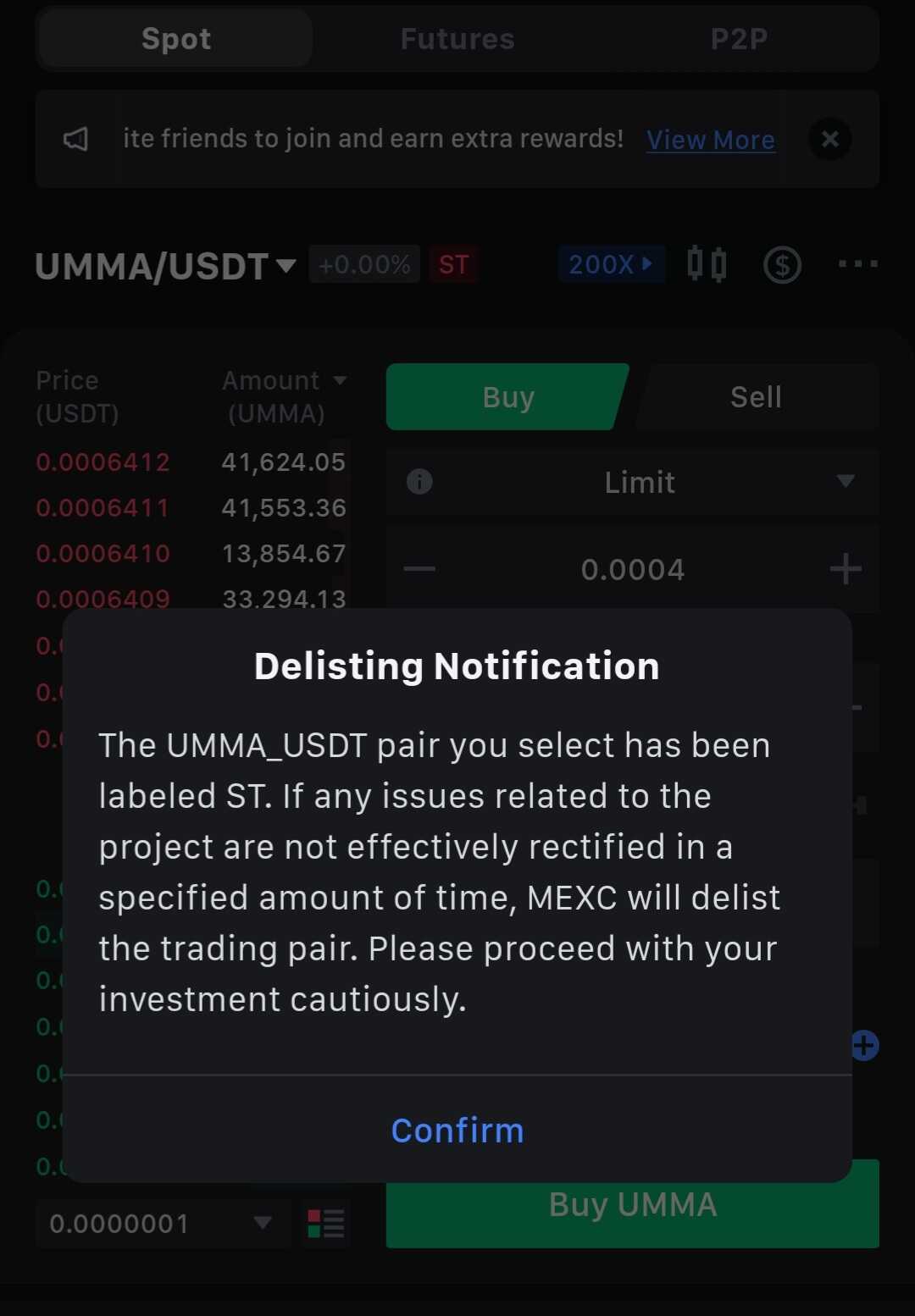915x1316 pixels.
Task: Toggle the order book layout icon
Action: click(x=326, y=1223)
